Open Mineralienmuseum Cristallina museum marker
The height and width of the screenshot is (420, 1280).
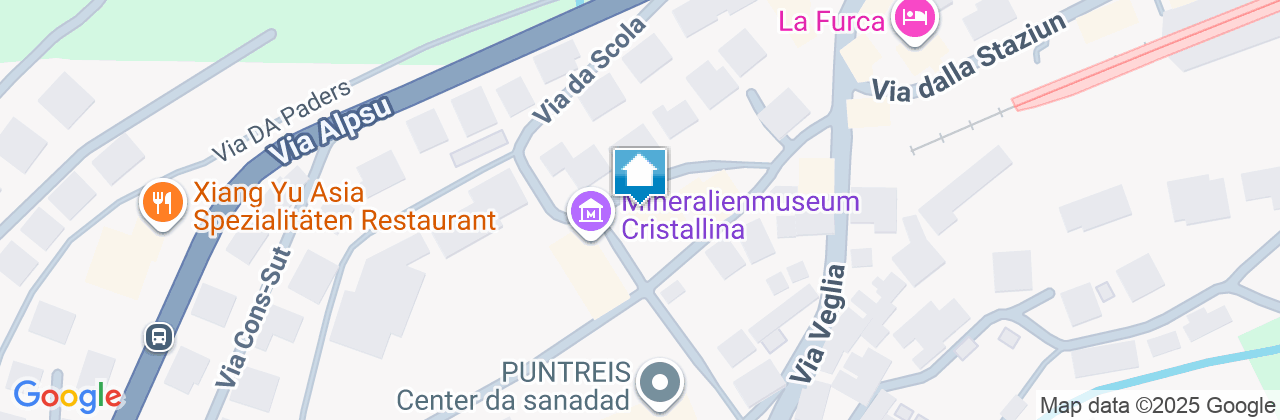point(590,212)
